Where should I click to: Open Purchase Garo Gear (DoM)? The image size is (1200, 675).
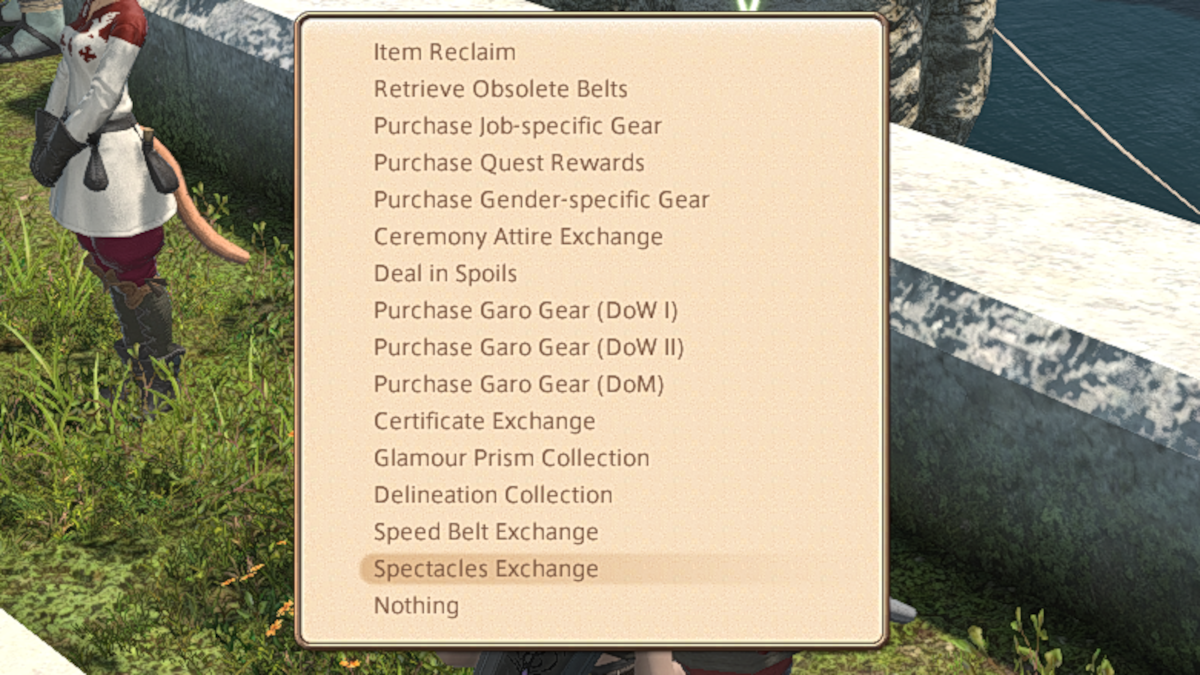pyautogui.click(x=519, y=384)
